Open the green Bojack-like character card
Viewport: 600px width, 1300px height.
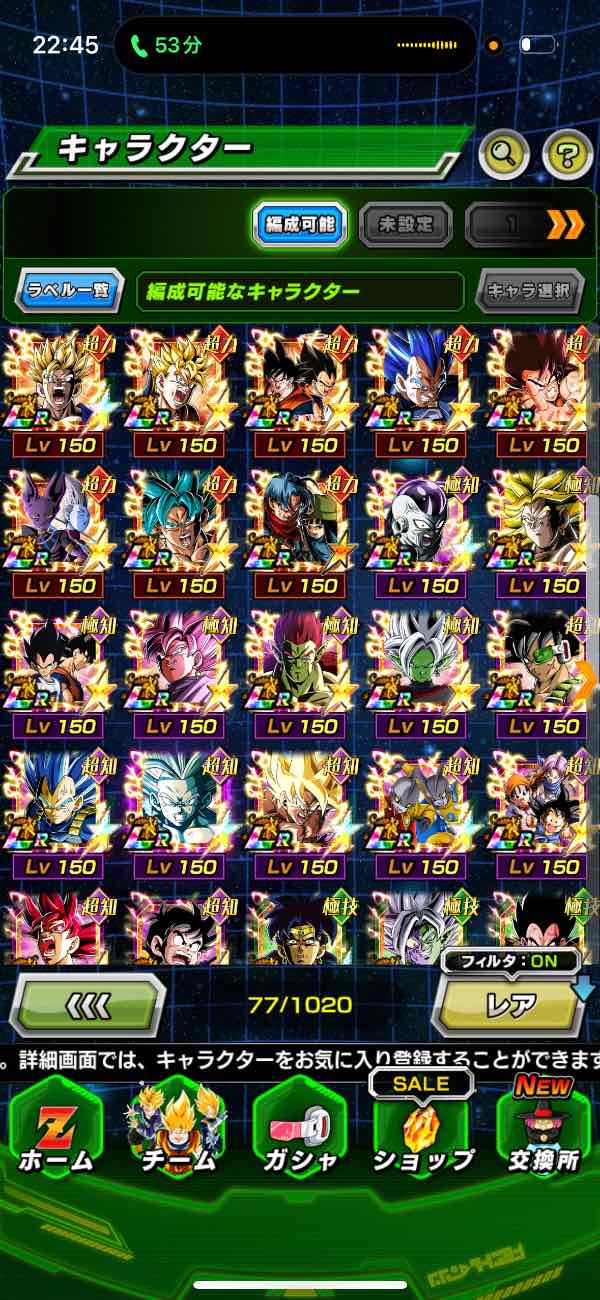[302, 671]
